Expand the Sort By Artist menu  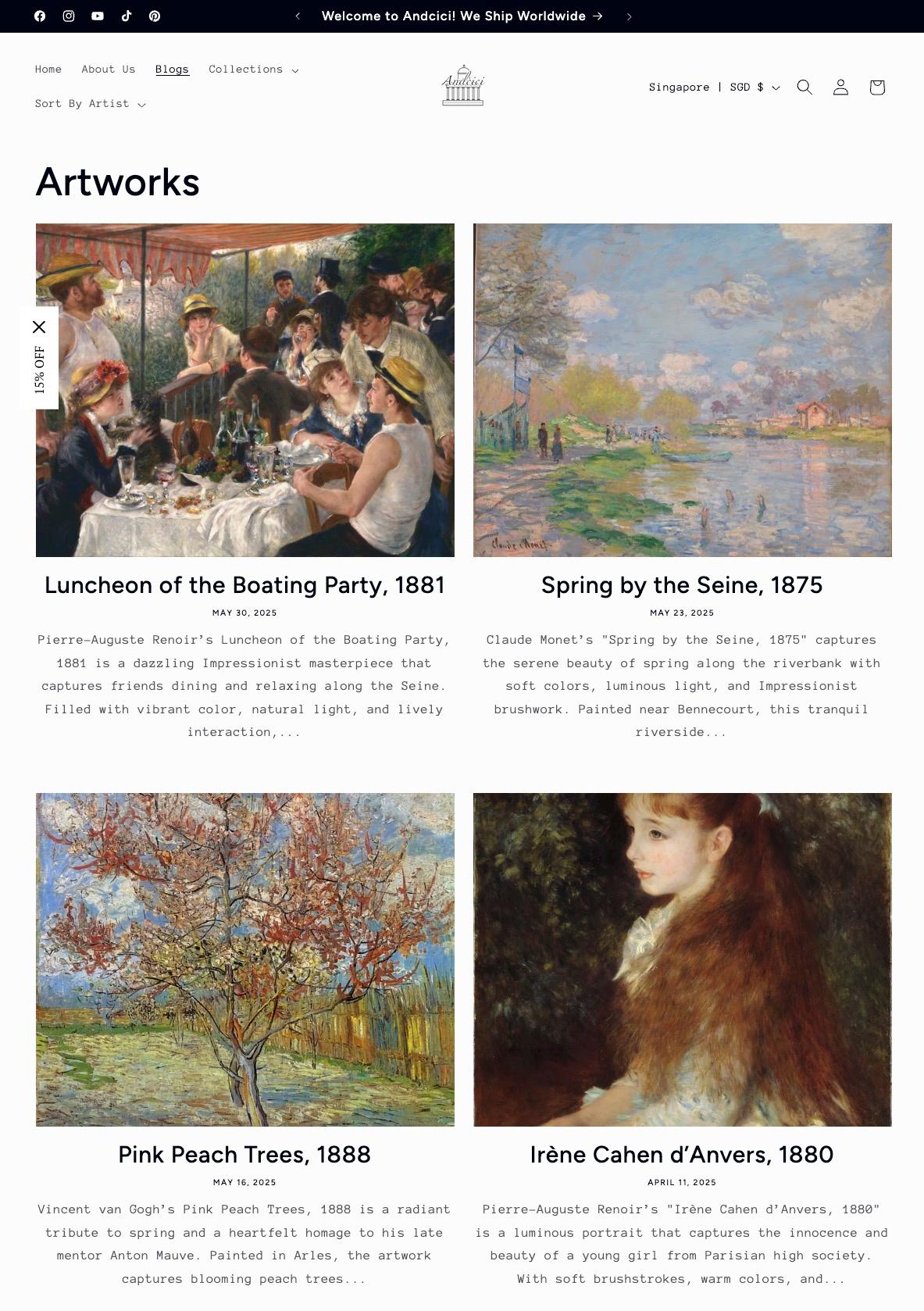(90, 104)
